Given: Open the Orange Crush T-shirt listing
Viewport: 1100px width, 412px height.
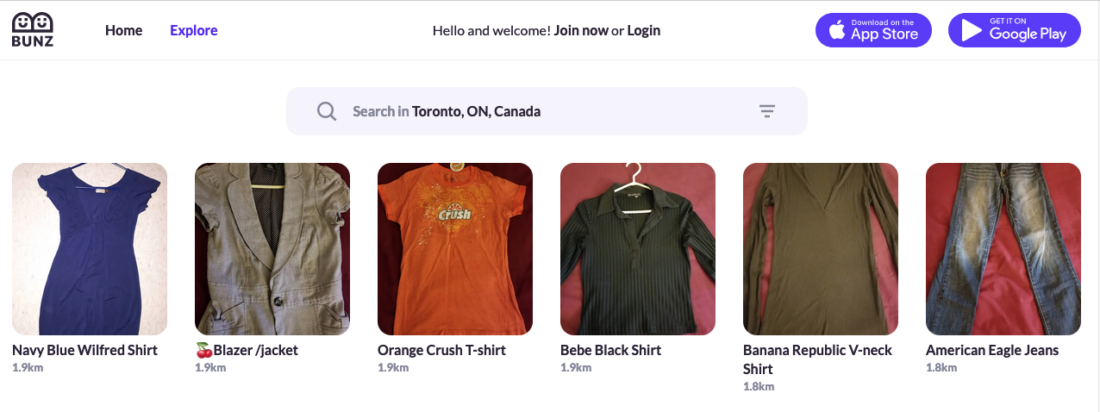Looking at the screenshot, I should click(455, 249).
